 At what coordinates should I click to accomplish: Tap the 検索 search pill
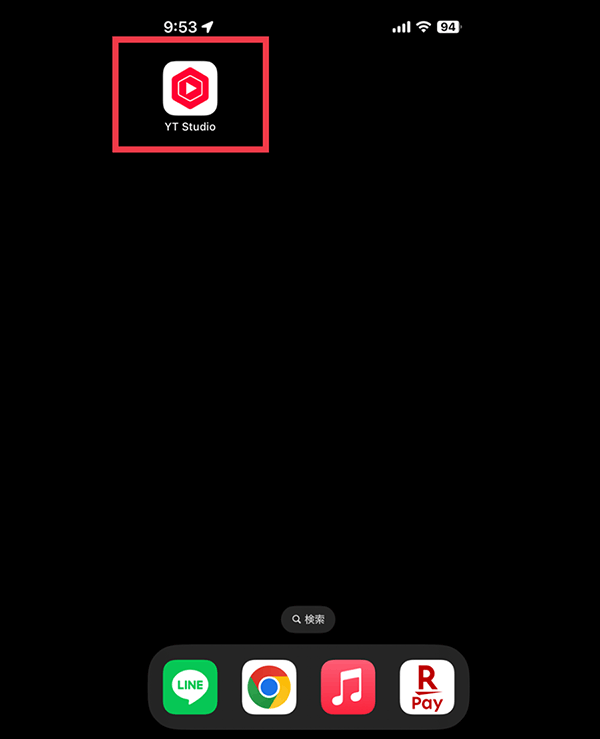pos(308,619)
